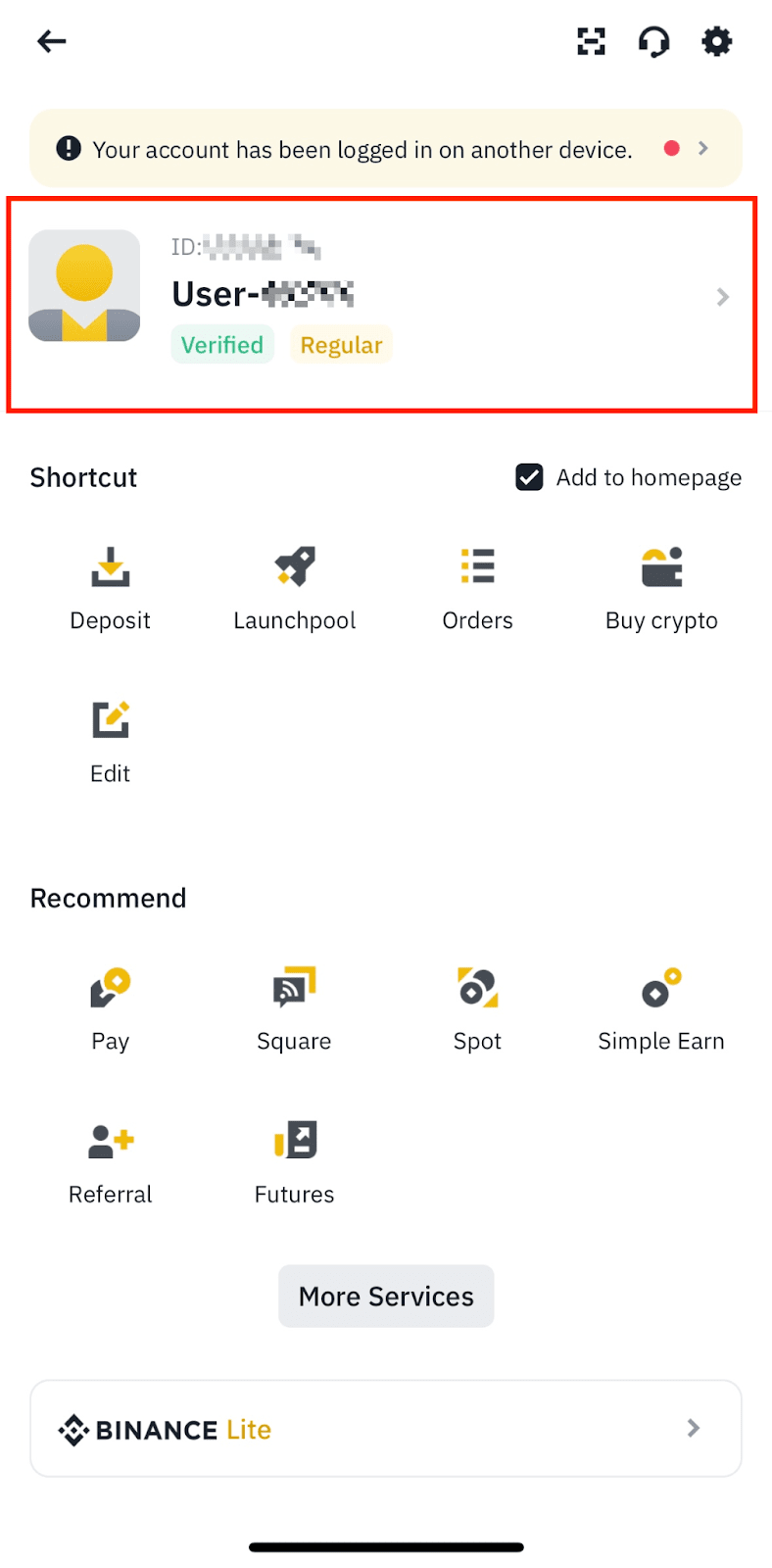Uncheck Add to homepage
This screenshot has width=772, height=1568.
[530, 477]
